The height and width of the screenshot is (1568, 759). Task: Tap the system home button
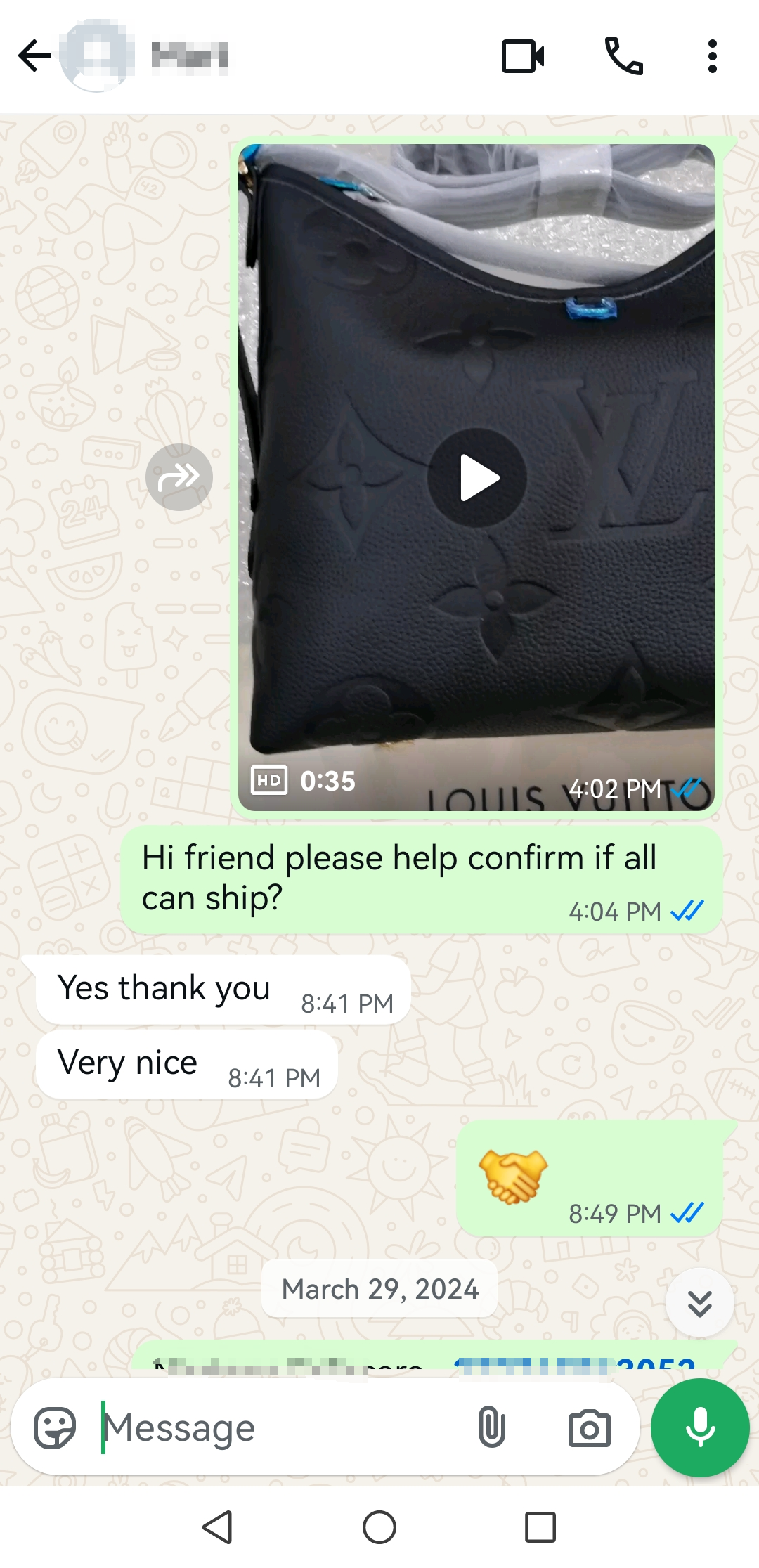click(379, 1527)
